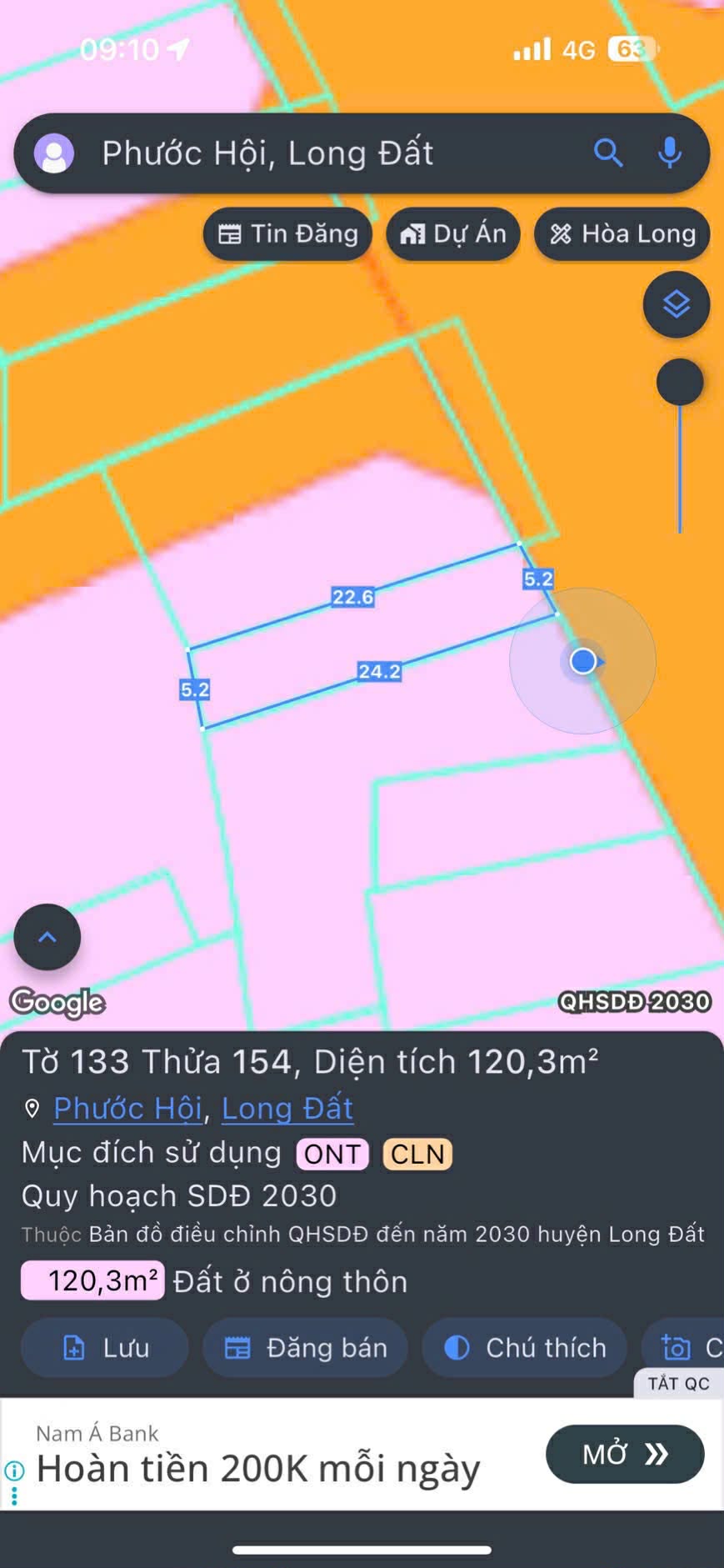Tap MỞ on the Nam Á Bank ad

(625, 1455)
